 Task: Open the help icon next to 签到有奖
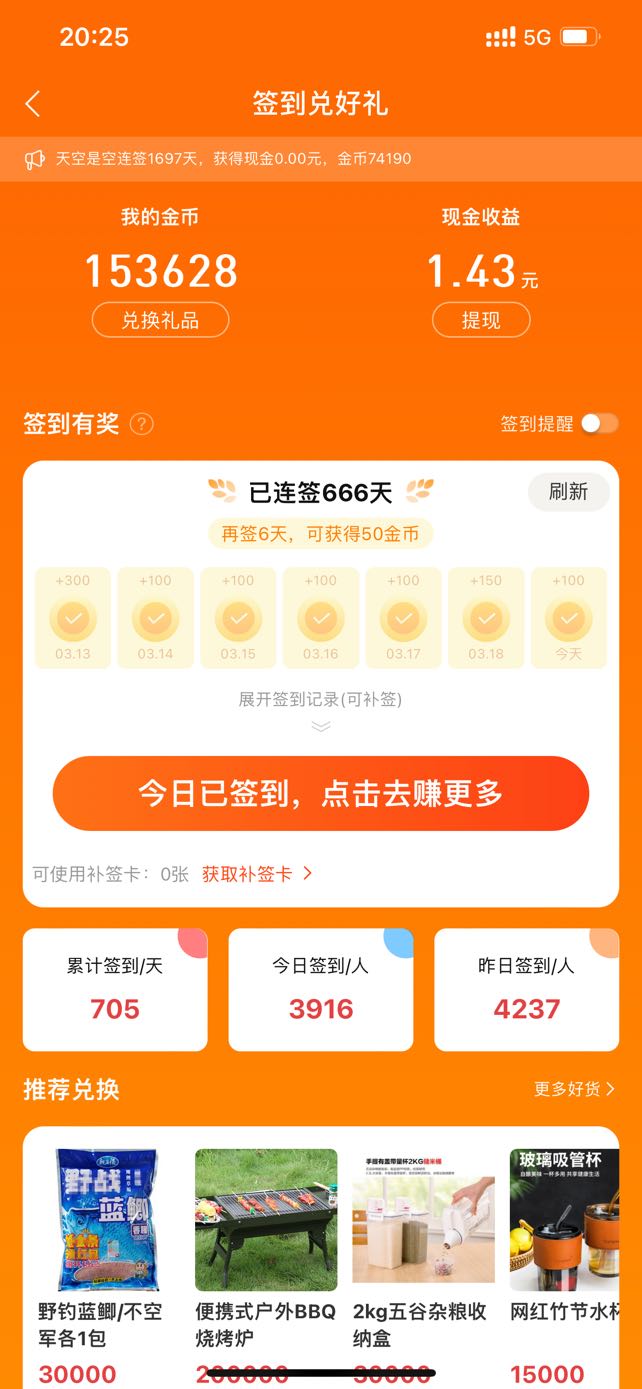click(142, 424)
